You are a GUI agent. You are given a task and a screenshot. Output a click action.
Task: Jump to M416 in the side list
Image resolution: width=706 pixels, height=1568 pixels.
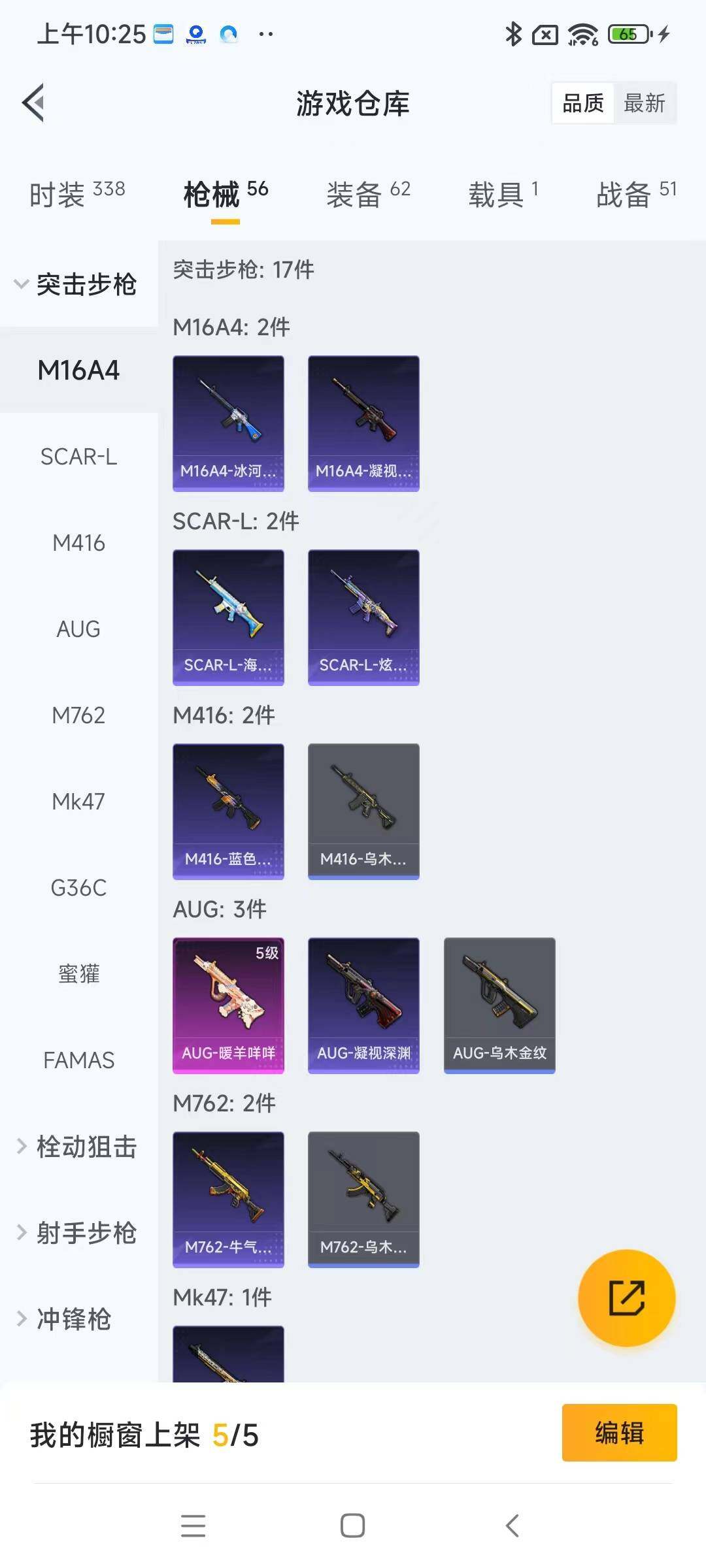(x=78, y=543)
